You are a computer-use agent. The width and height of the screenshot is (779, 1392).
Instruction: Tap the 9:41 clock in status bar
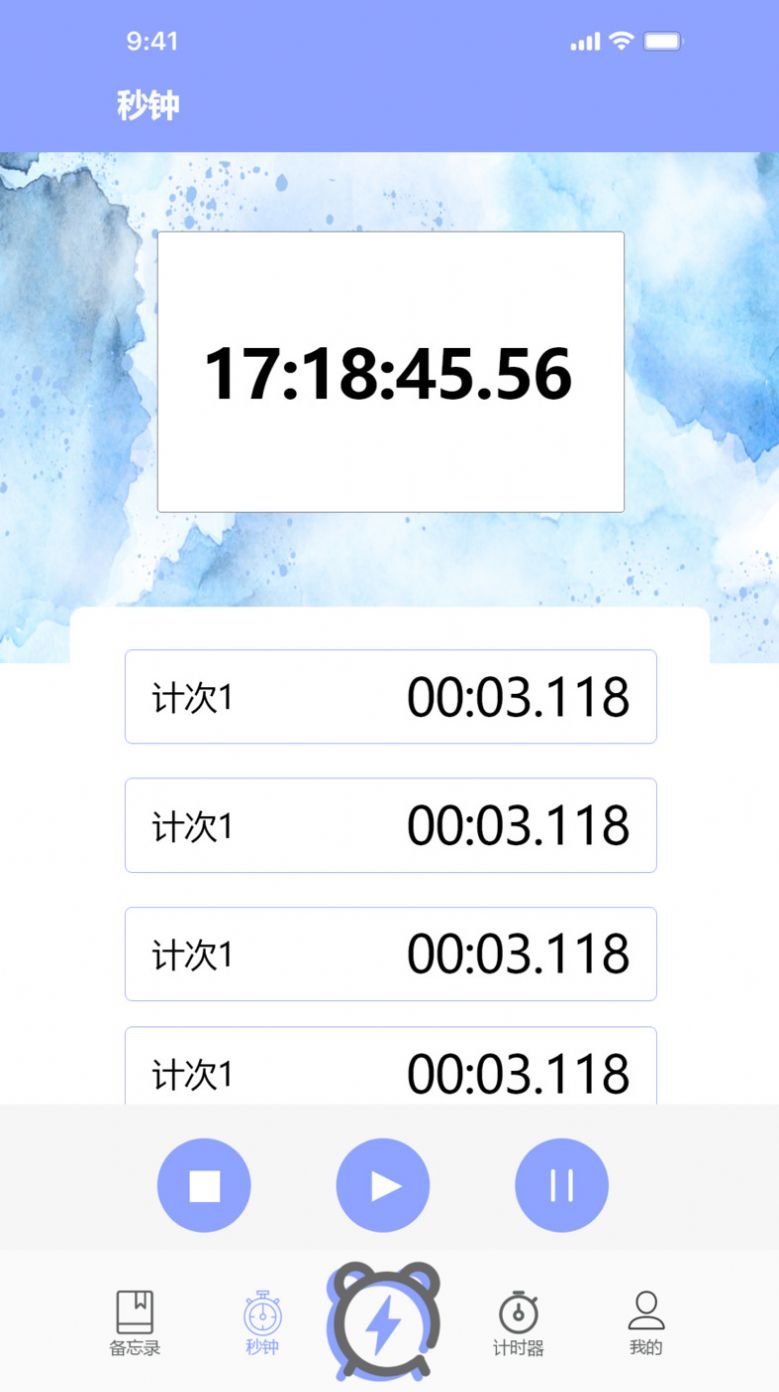(150, 42)
